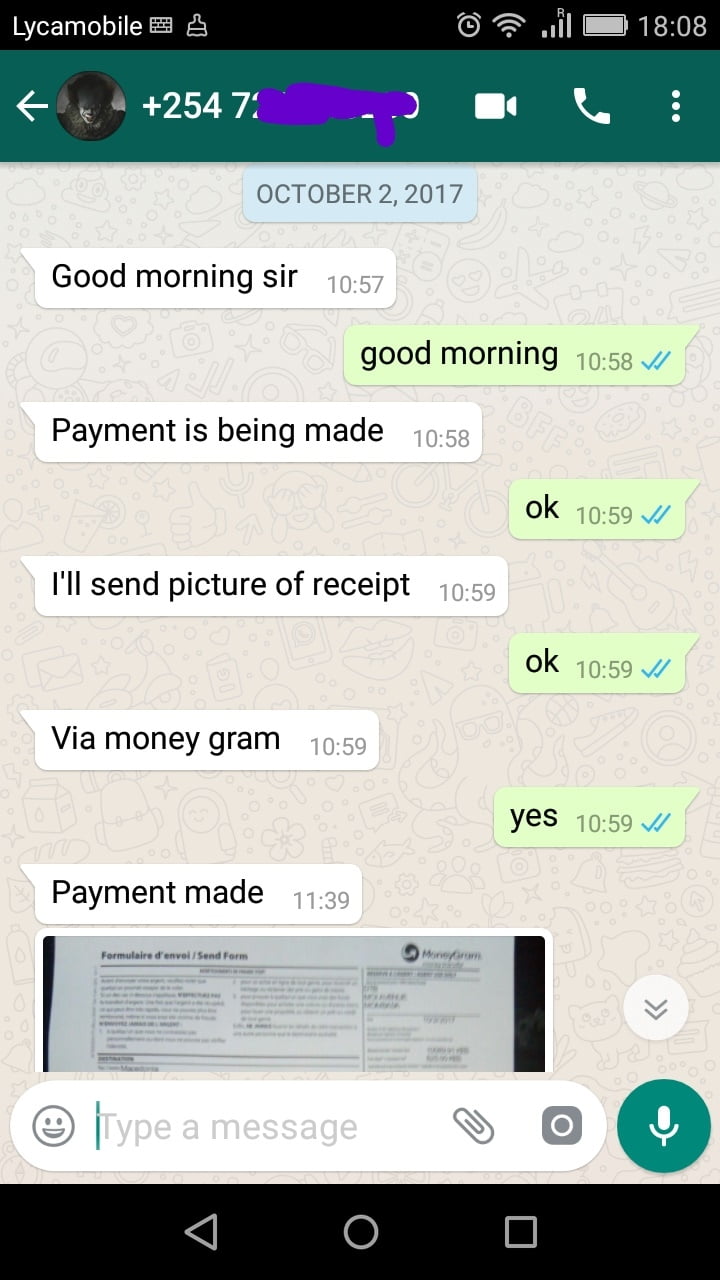Tap the system back button
720x1280 pixels.
[x=201, y=1232]
